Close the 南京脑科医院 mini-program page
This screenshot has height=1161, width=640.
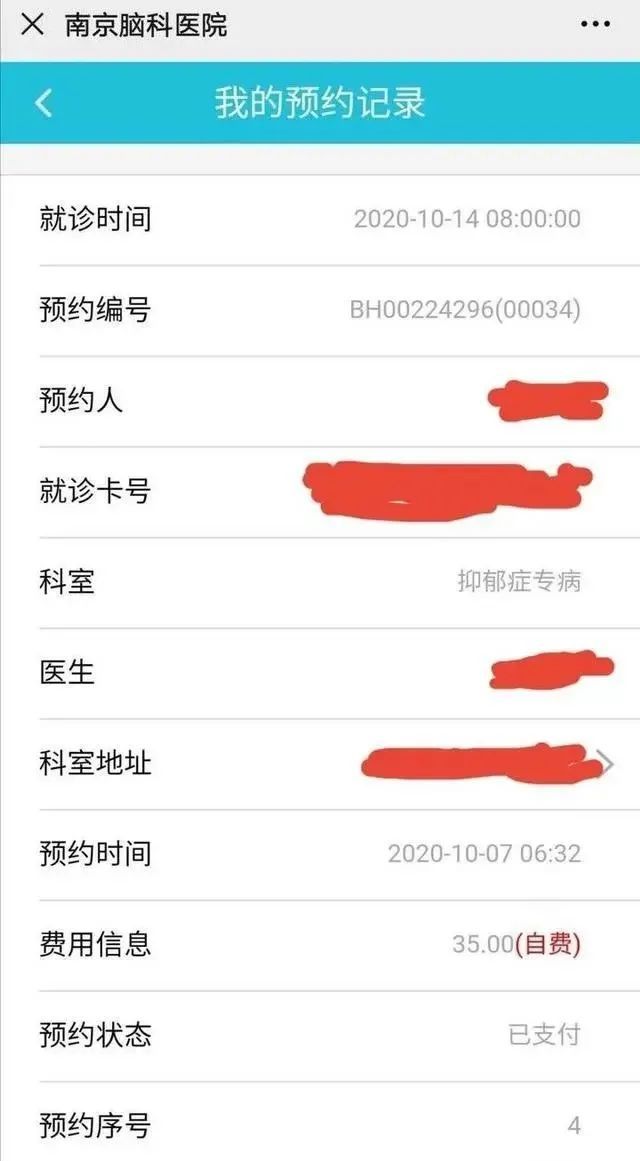pos(32,24)
